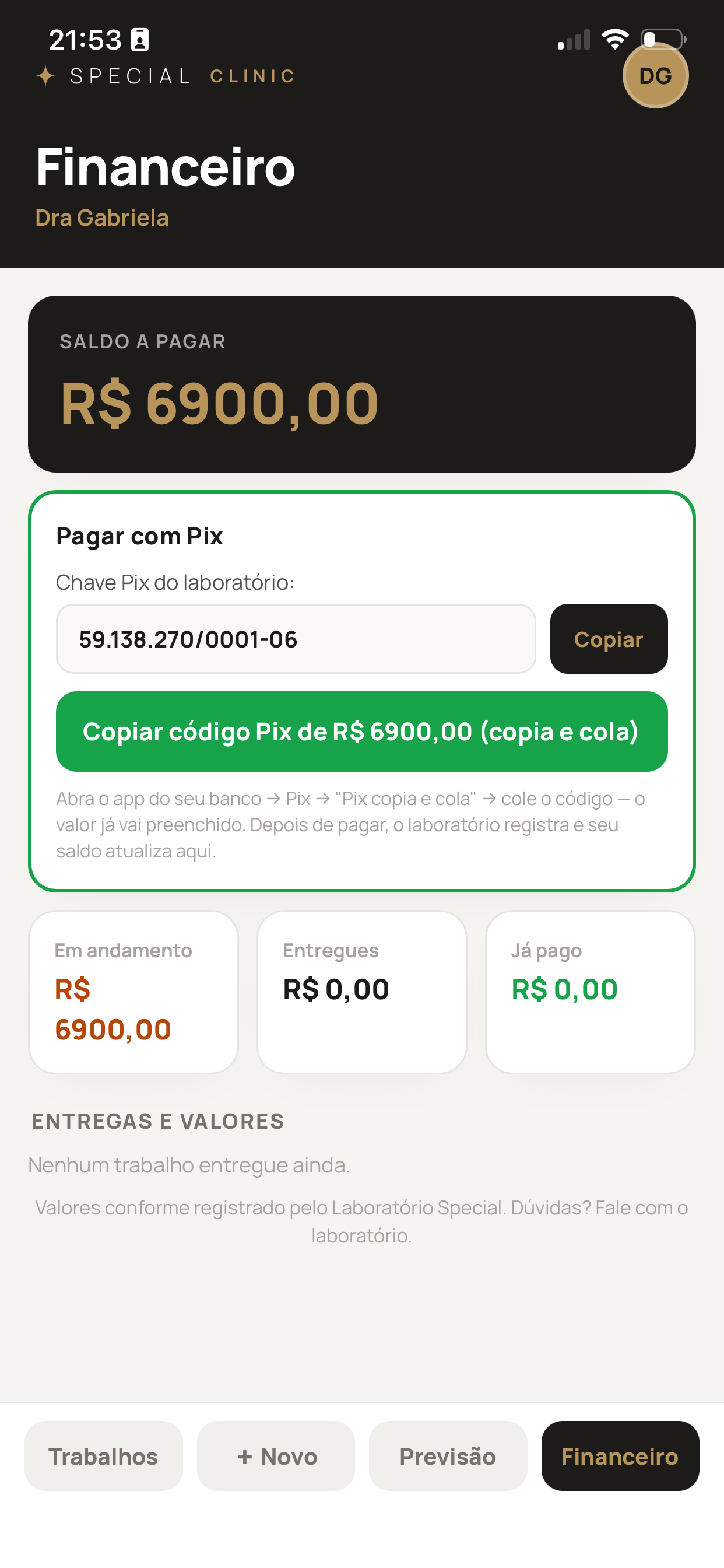This screenshot has width=724, height=1568.
Task: Open the + Novo tab
Action: click(x=276, y=1455)
